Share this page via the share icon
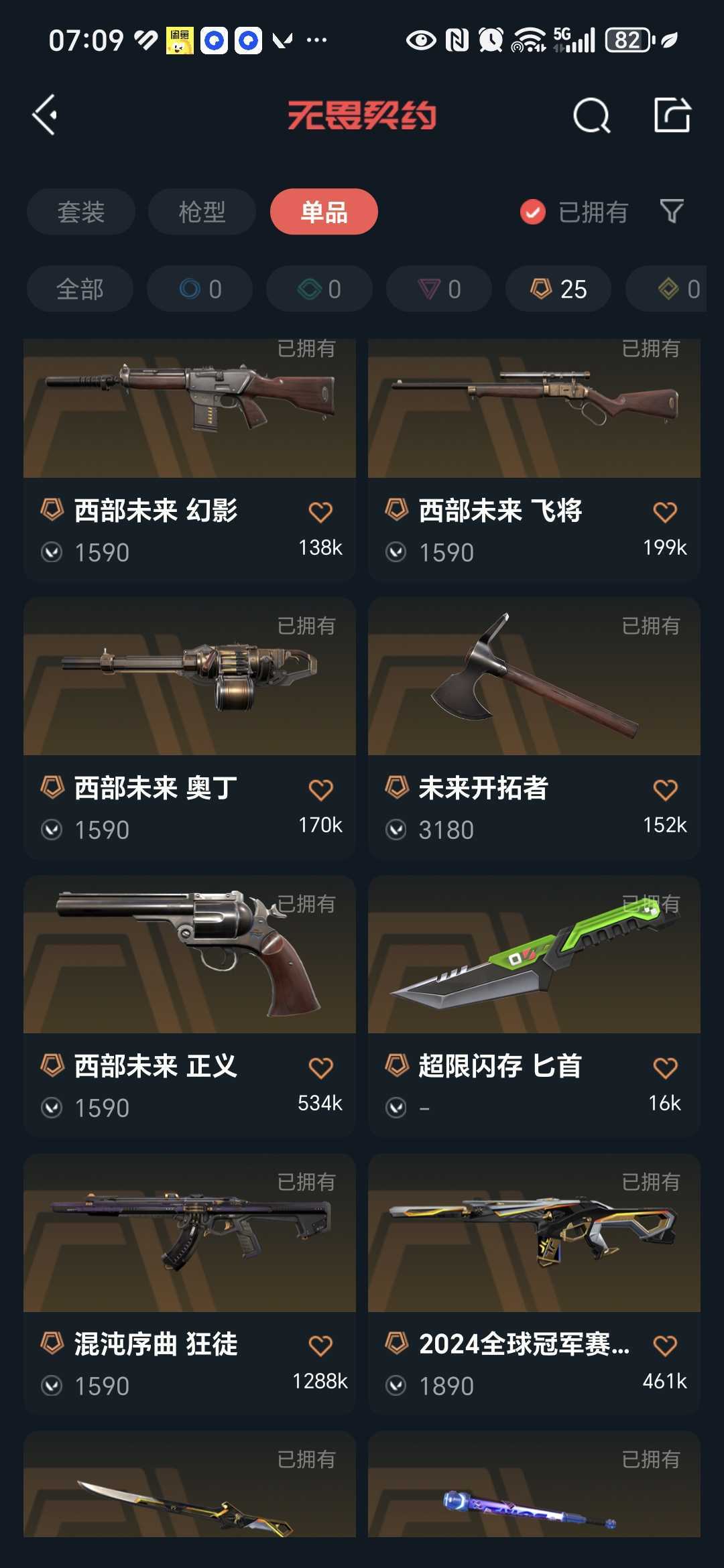Viewport: 724px width, 1568px height. point(672,115)
